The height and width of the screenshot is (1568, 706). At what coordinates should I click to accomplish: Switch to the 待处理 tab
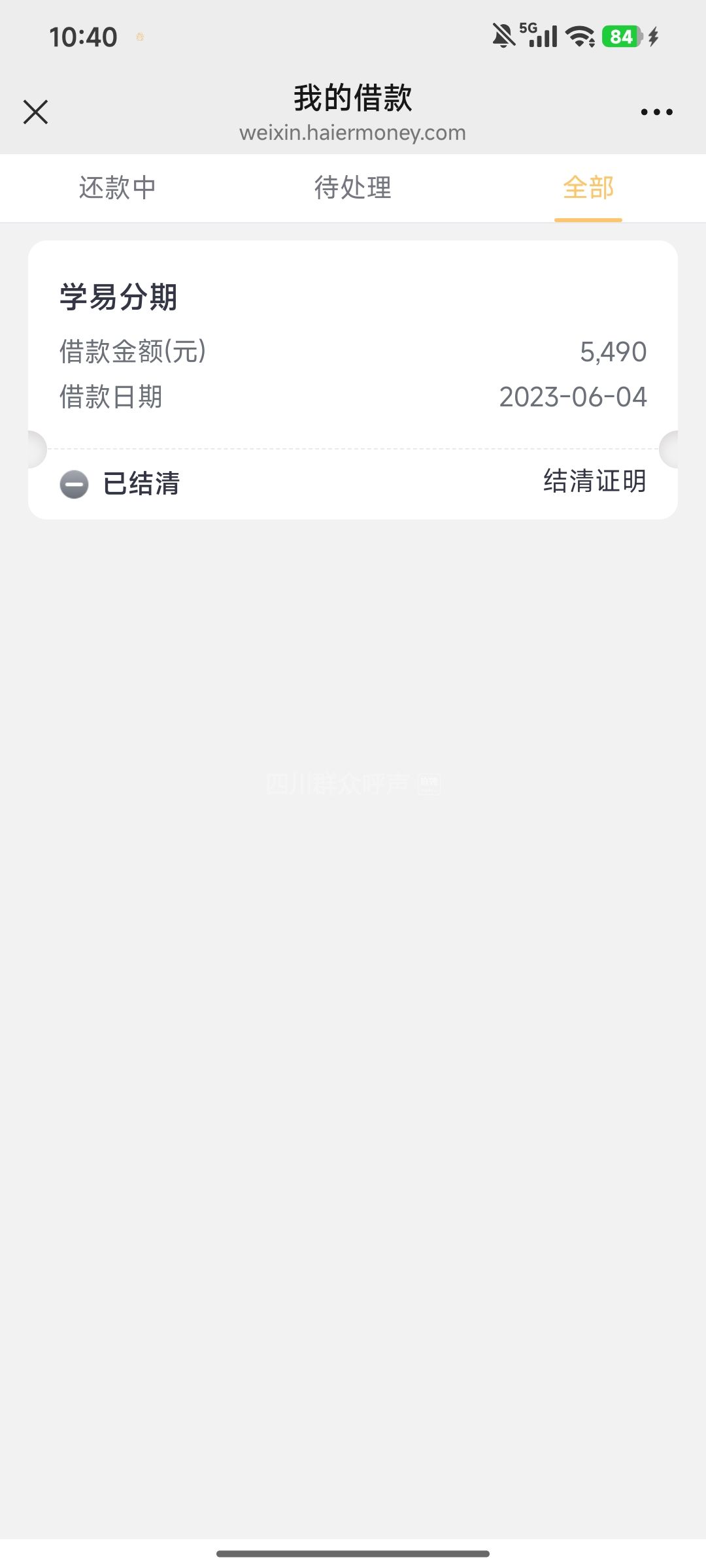tap(353, 188)
